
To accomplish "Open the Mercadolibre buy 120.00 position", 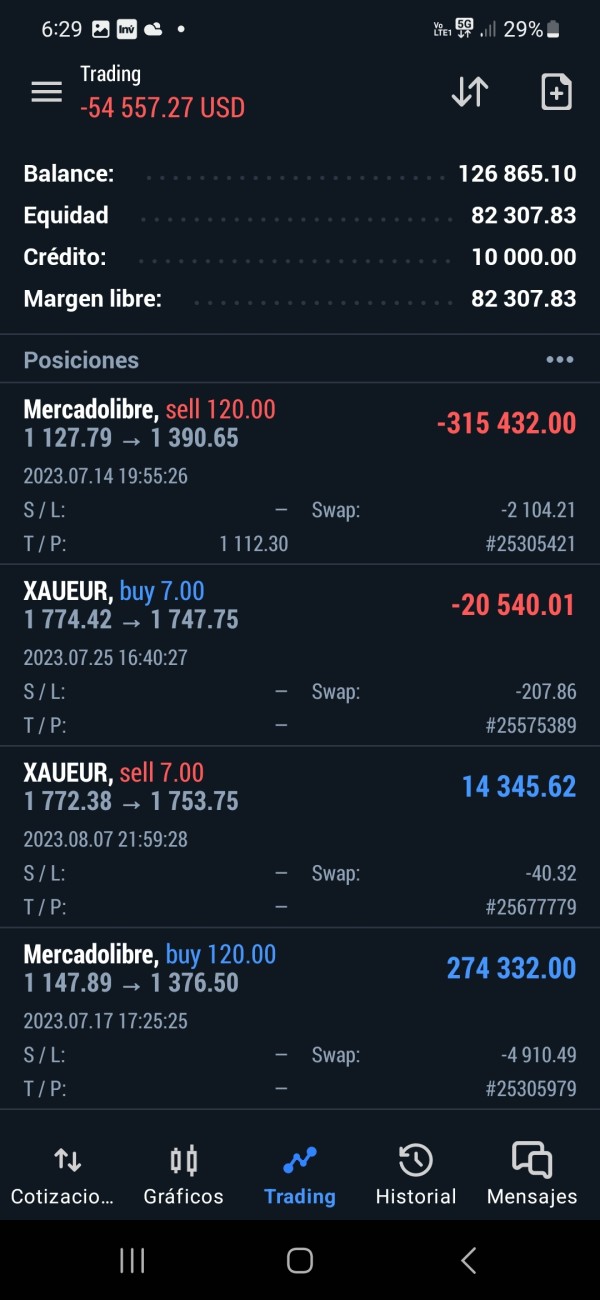I will tap(300, 1019).
